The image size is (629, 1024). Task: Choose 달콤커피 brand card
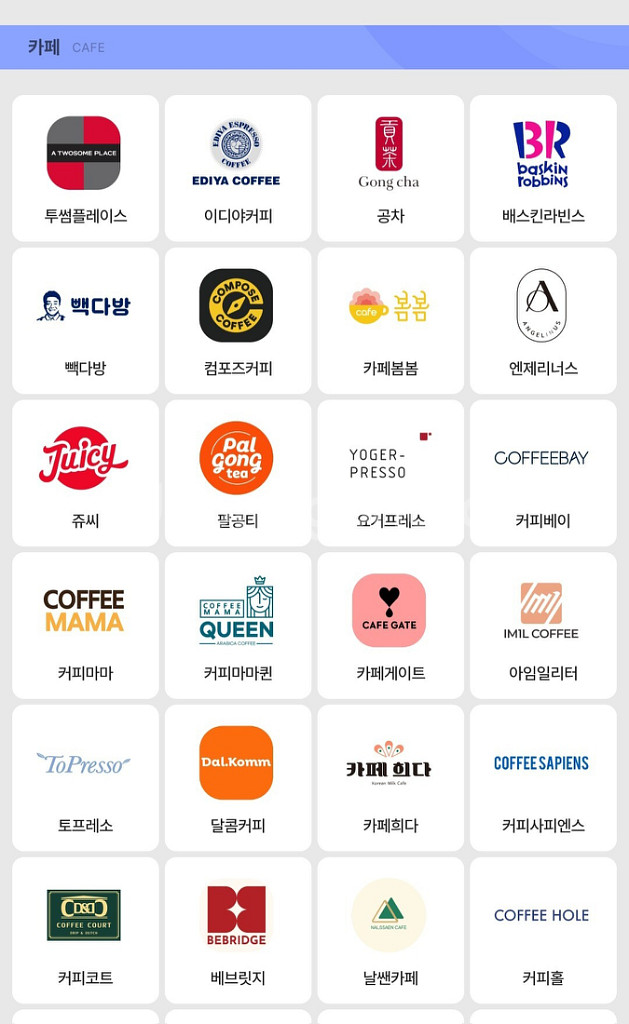tap(237, 778)
